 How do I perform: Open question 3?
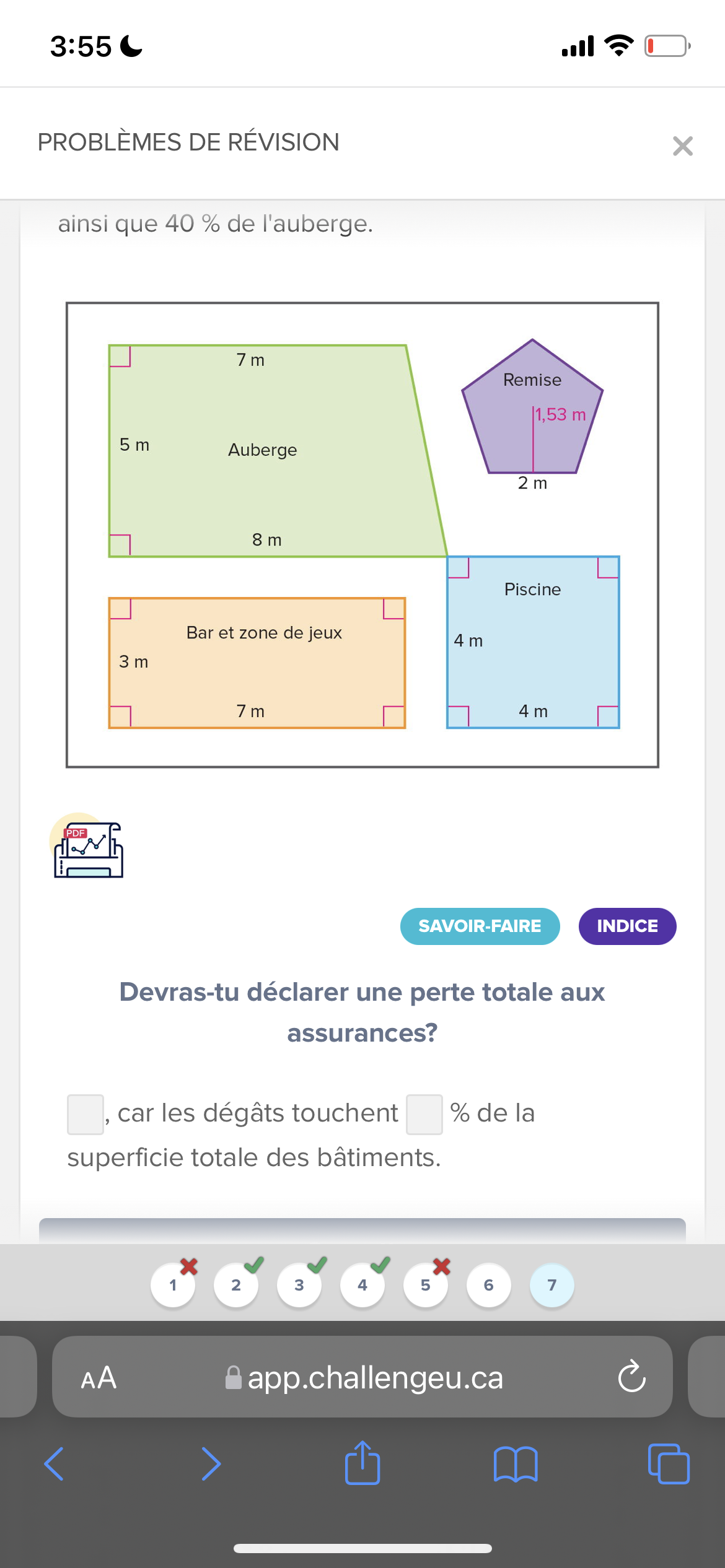299,1285
